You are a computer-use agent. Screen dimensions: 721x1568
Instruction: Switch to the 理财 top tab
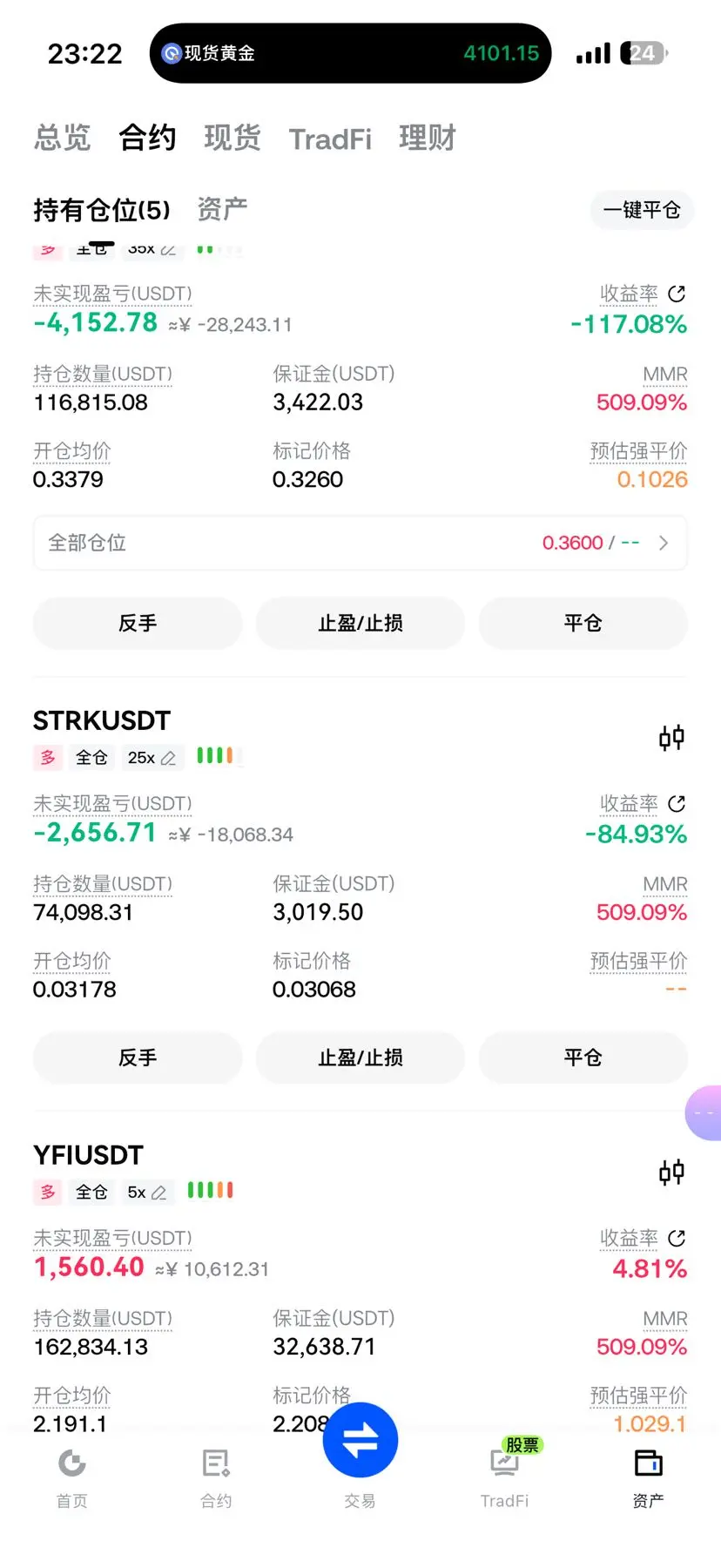tap(428, 138)
